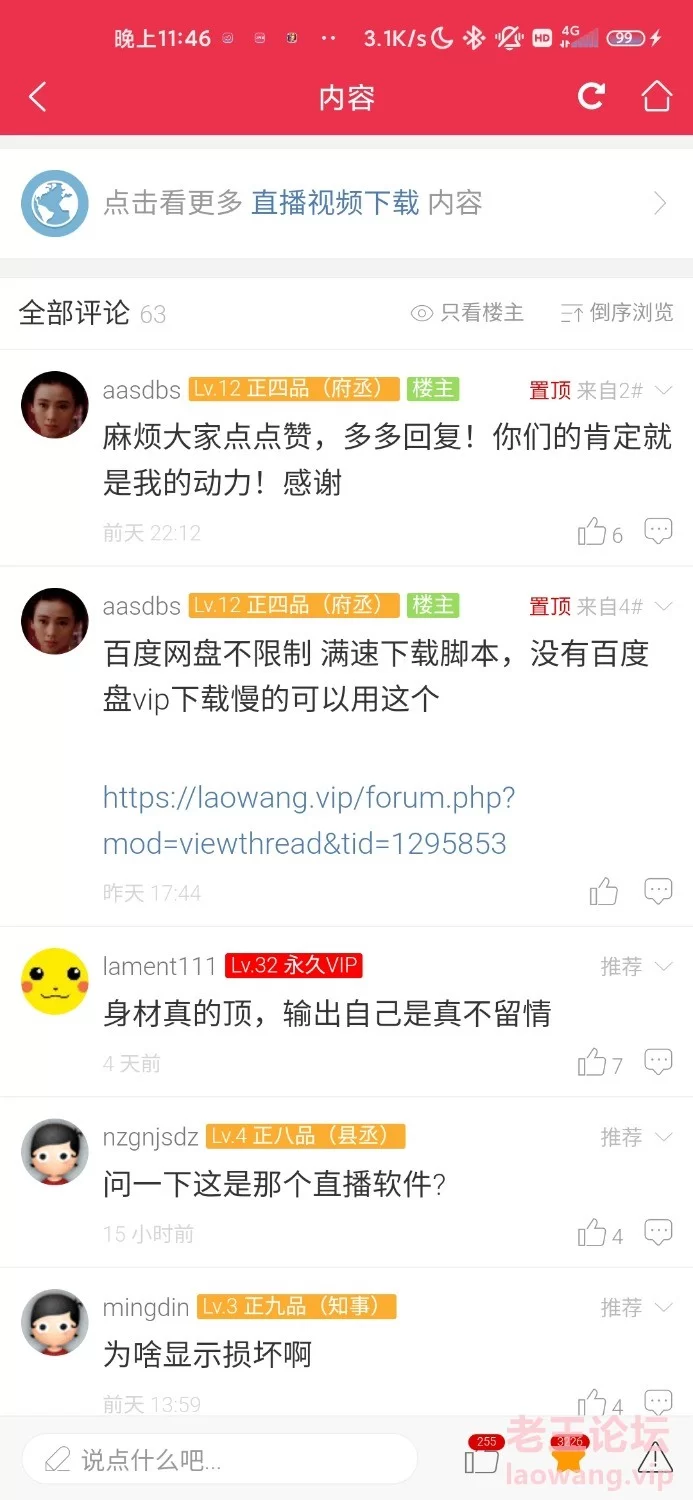
Task: Go back using the top-left arrow
Action: pos(38,97)
